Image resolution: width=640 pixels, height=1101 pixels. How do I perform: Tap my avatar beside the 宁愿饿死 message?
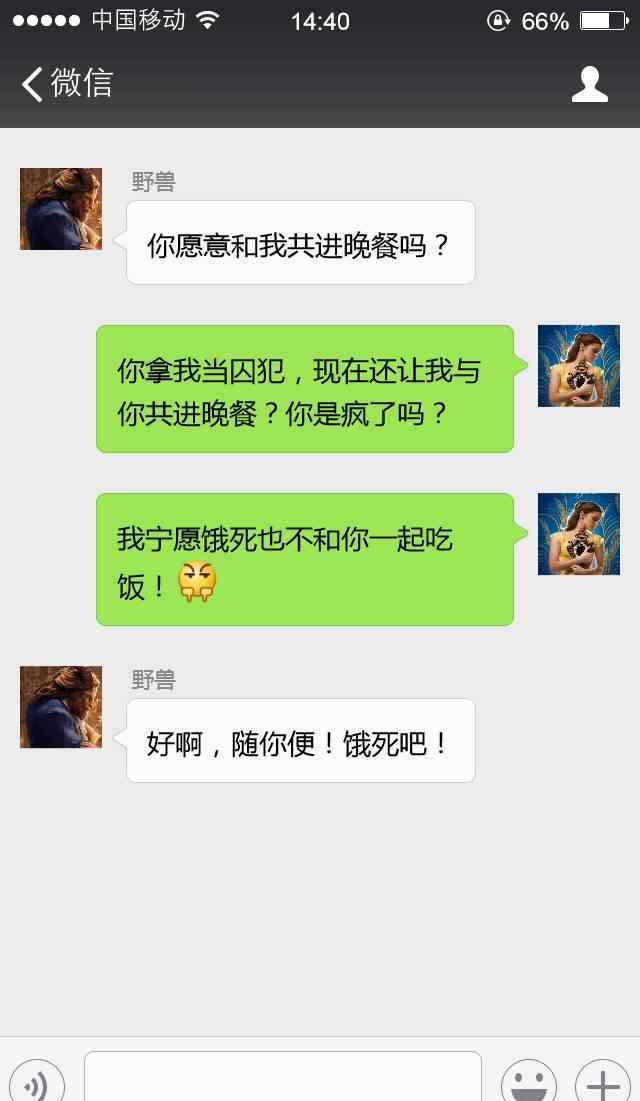coord(578,534)
